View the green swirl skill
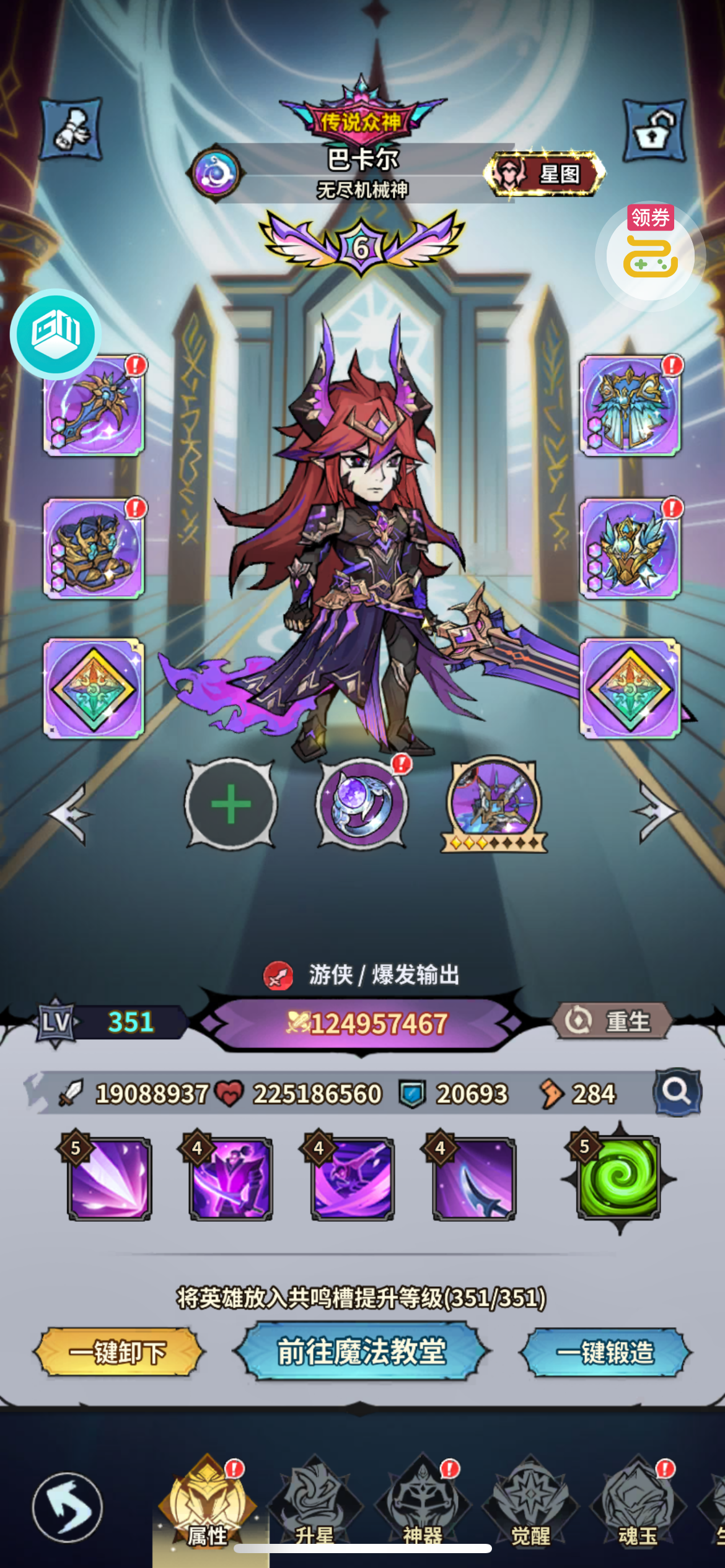 point(618,1178)
